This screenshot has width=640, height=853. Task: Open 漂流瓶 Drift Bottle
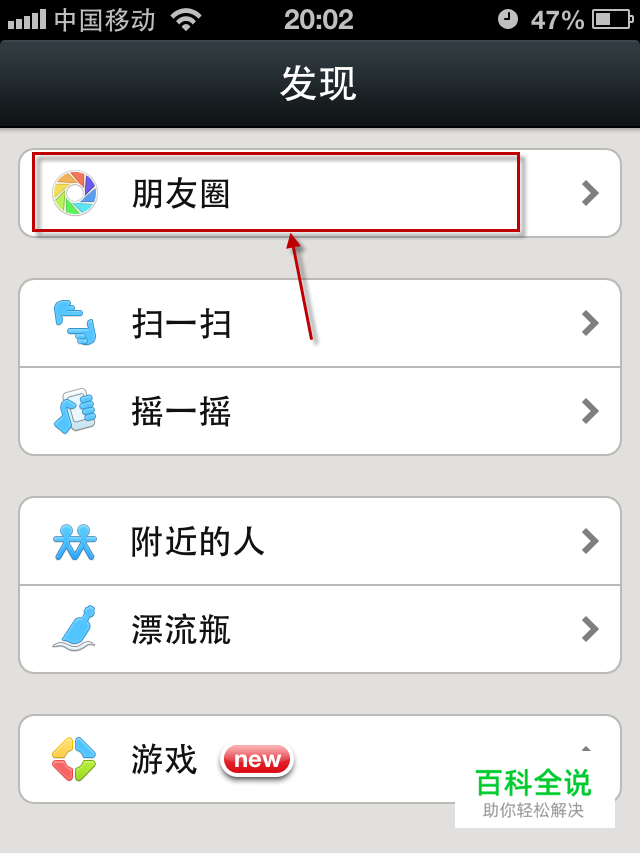tap(320, 629)
